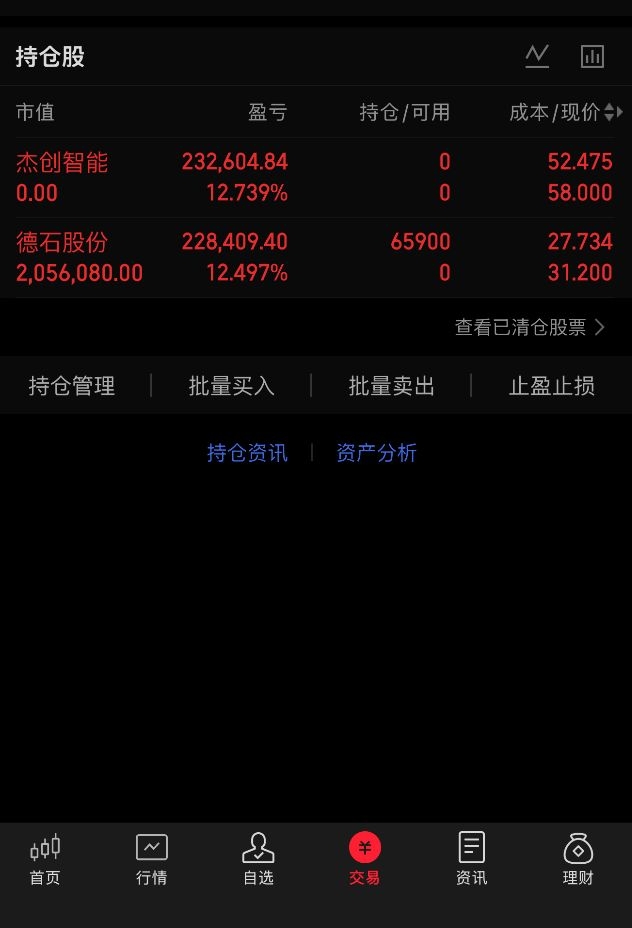Open the 资产分析 link
The width and height of the screenshot is (632, 928).
point(376,453)
